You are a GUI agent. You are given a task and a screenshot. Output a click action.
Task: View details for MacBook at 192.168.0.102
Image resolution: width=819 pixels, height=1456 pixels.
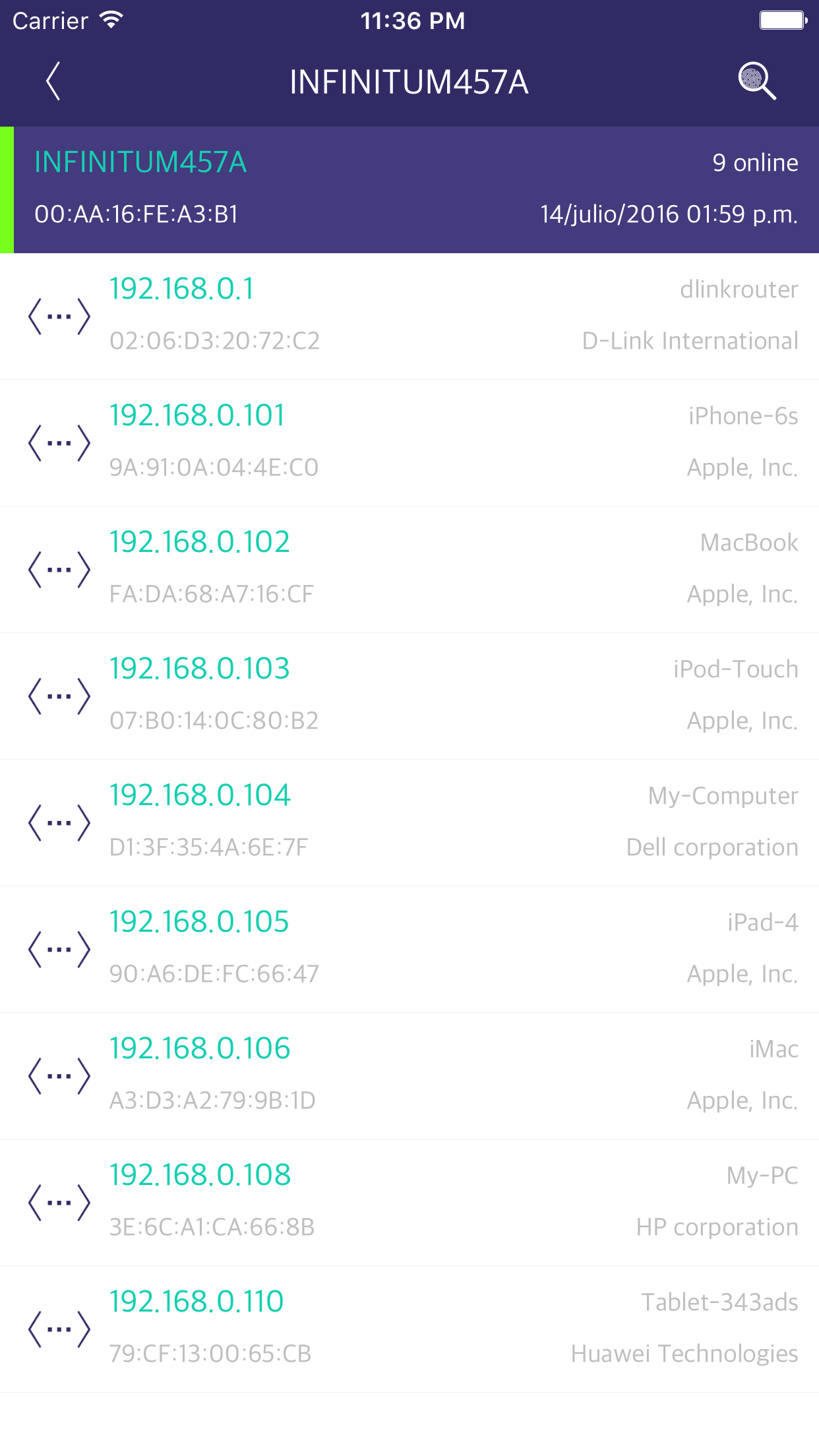coord(409,570)
